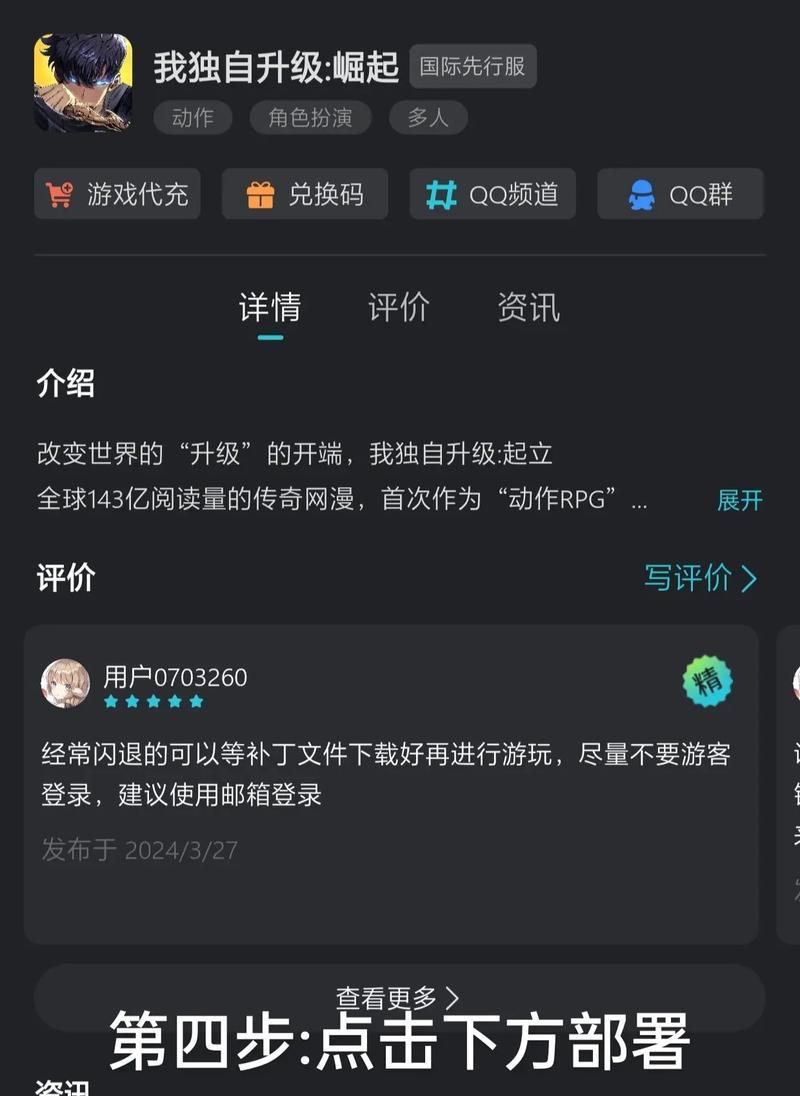
Task: Select the 角色扮演 genre tag
Action: 310,118
